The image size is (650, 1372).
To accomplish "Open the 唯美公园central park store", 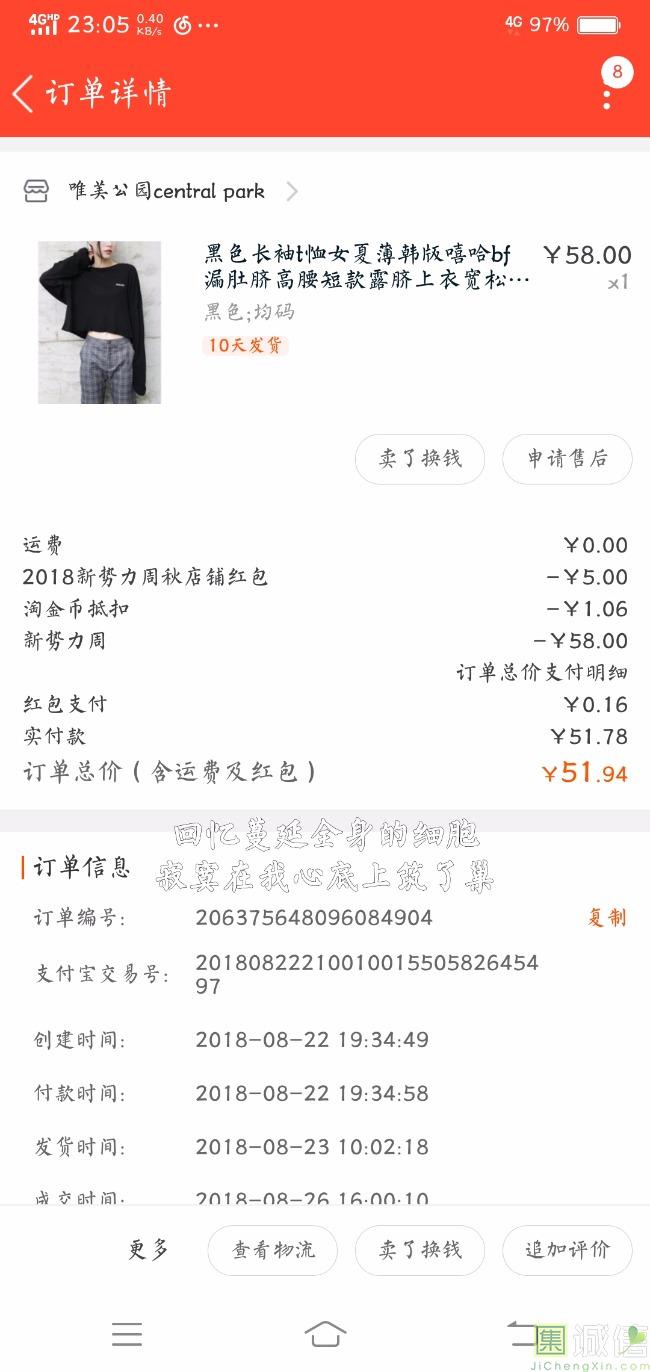I will point(165,191).
